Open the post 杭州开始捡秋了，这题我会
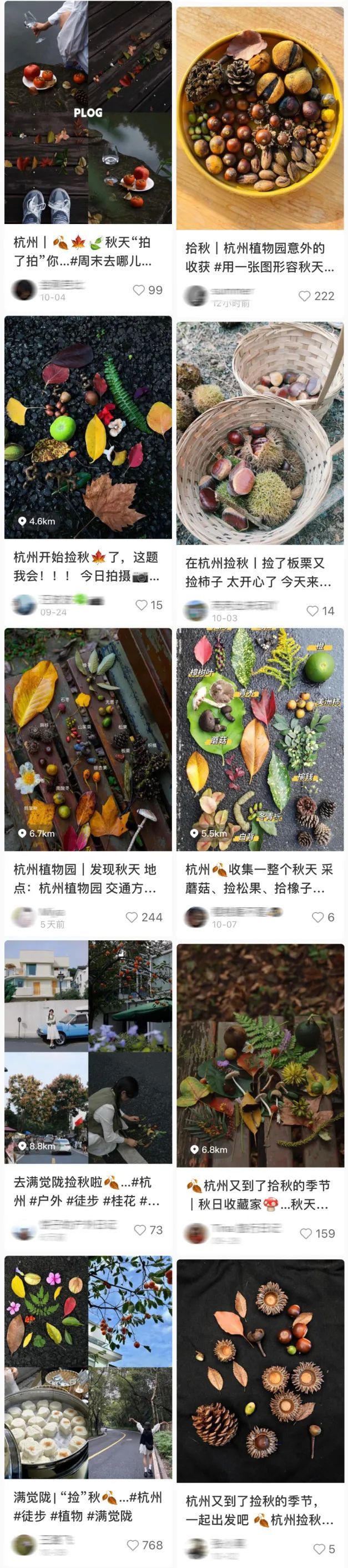The image size is (348, 1568). (x=88, y=427)
